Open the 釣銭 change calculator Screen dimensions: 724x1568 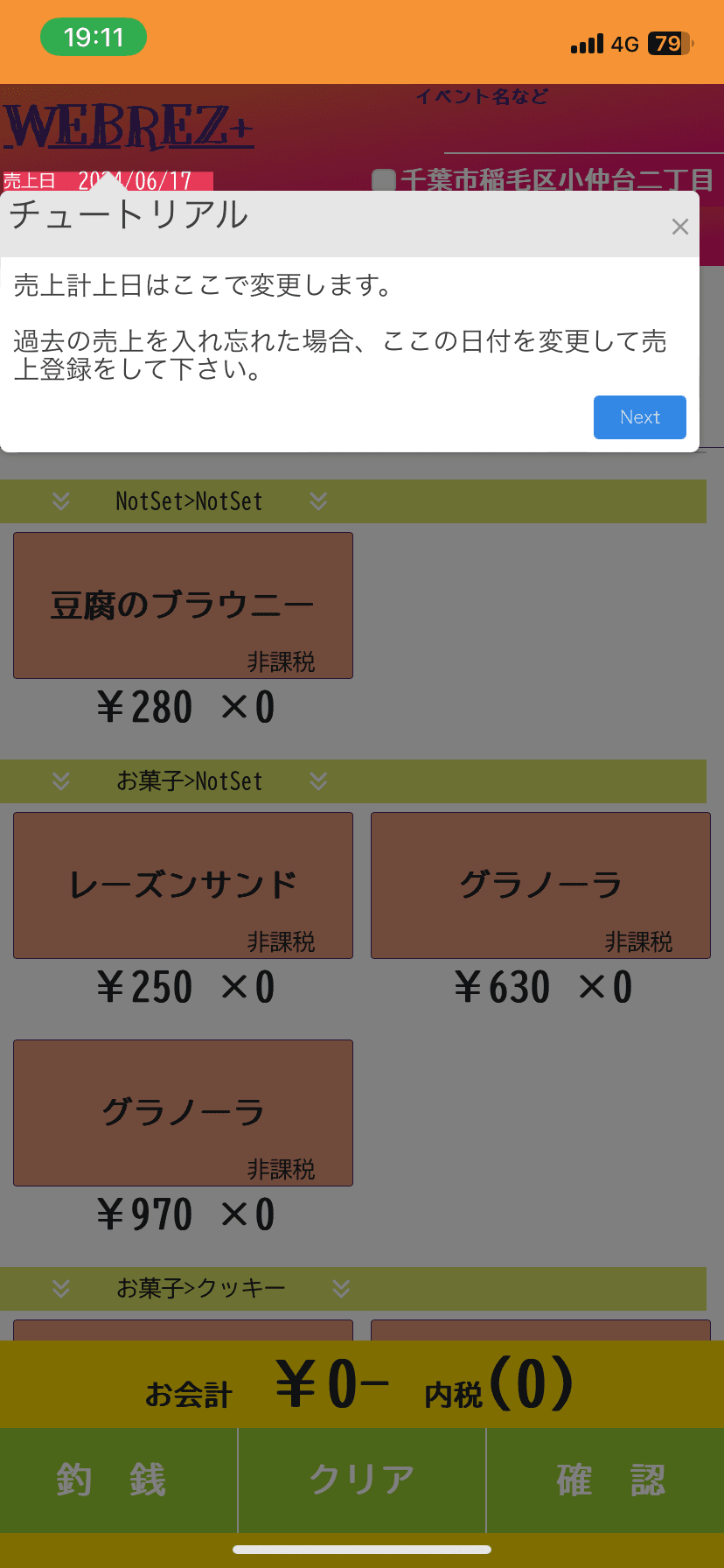(x=118, y=1480)
